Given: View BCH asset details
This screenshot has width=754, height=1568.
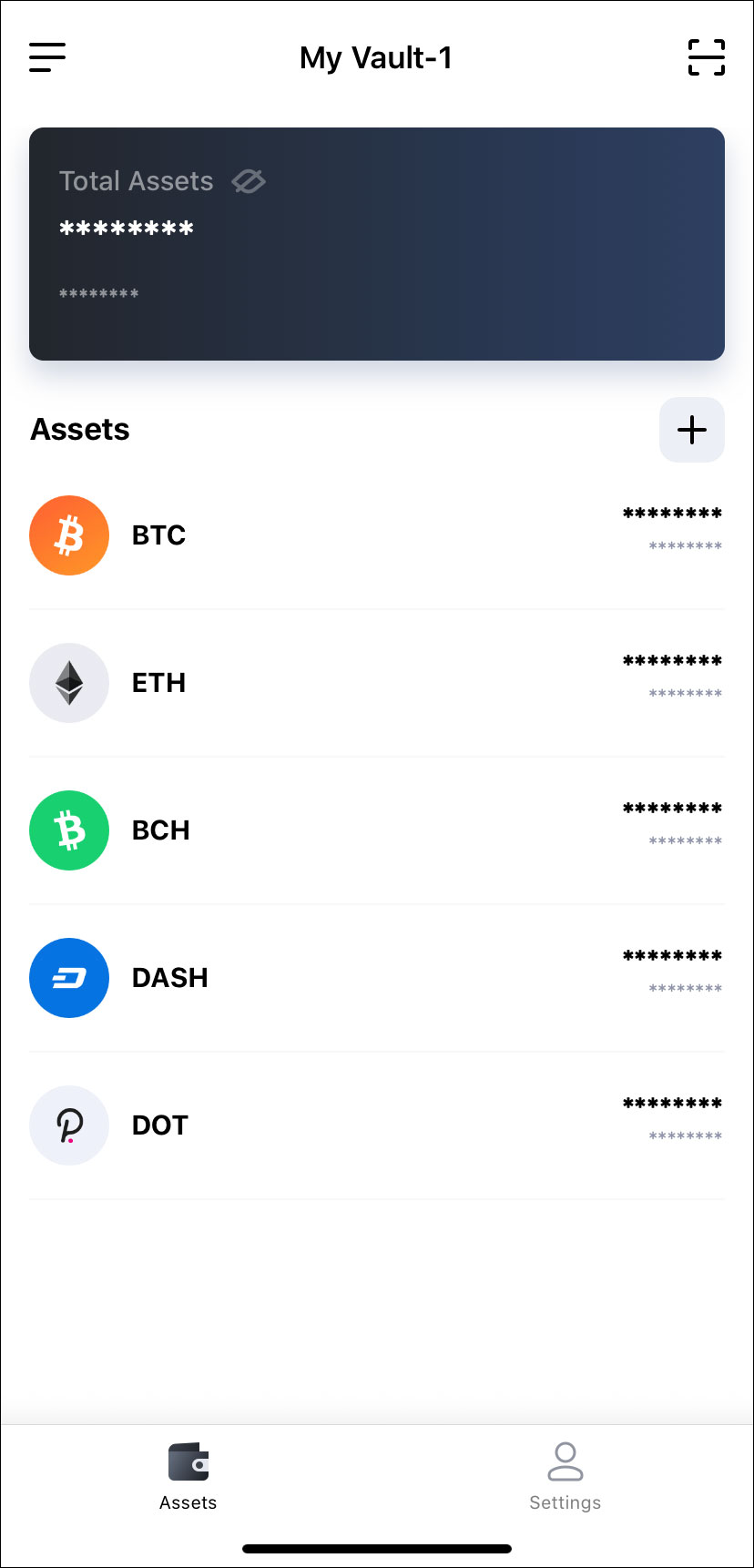Looking at the screenshot, I should (x=377, y=830).
